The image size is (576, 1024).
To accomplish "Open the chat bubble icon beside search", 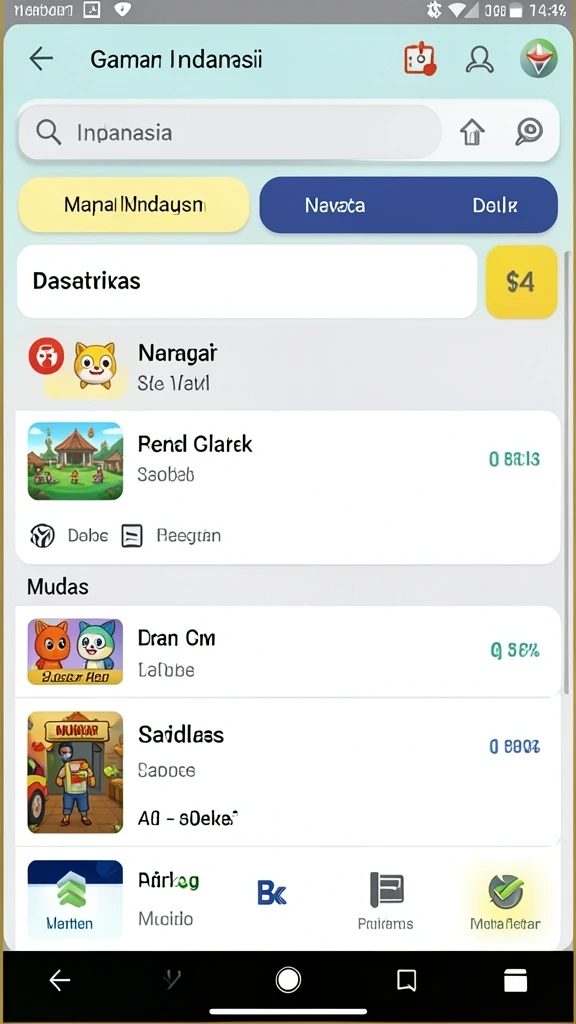I will click(529, 133).
